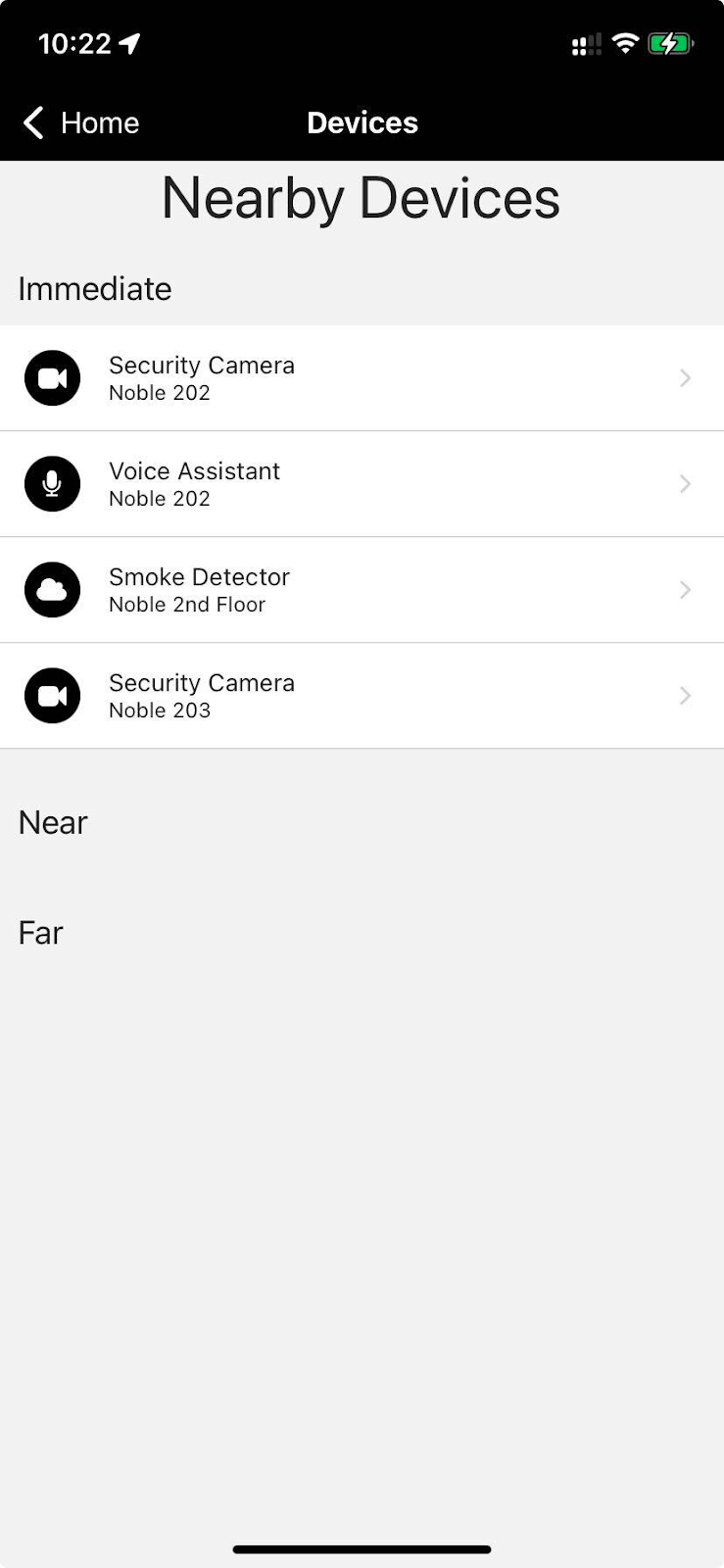Go back to Home
This screenshot has width=724, height=1568.
pos(80,123)
